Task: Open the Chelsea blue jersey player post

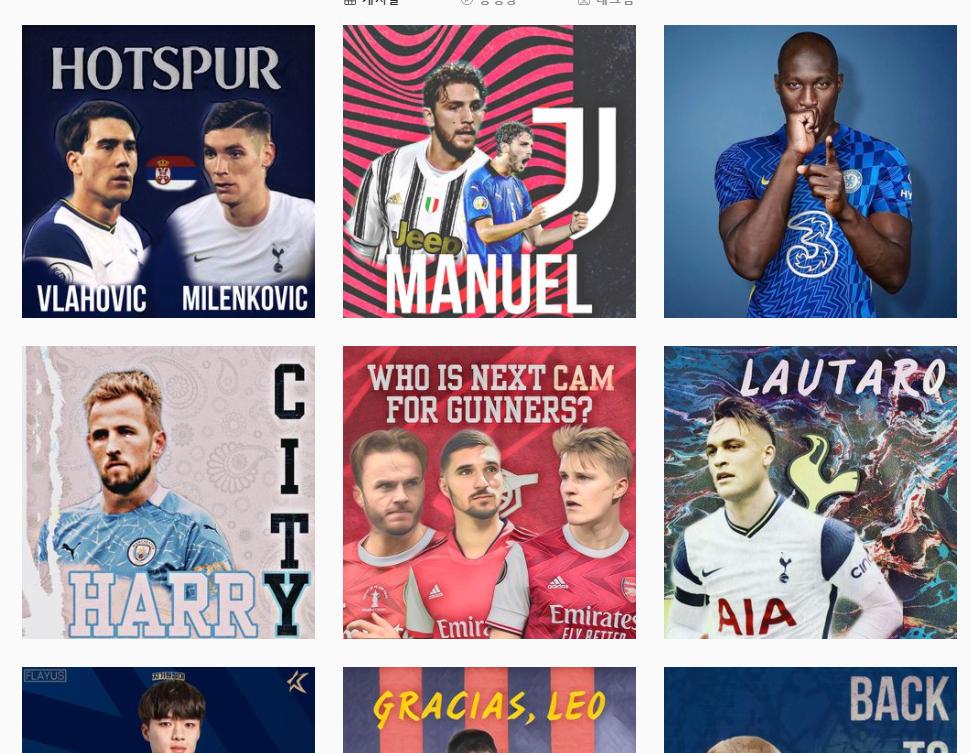Action: point(810,171)
